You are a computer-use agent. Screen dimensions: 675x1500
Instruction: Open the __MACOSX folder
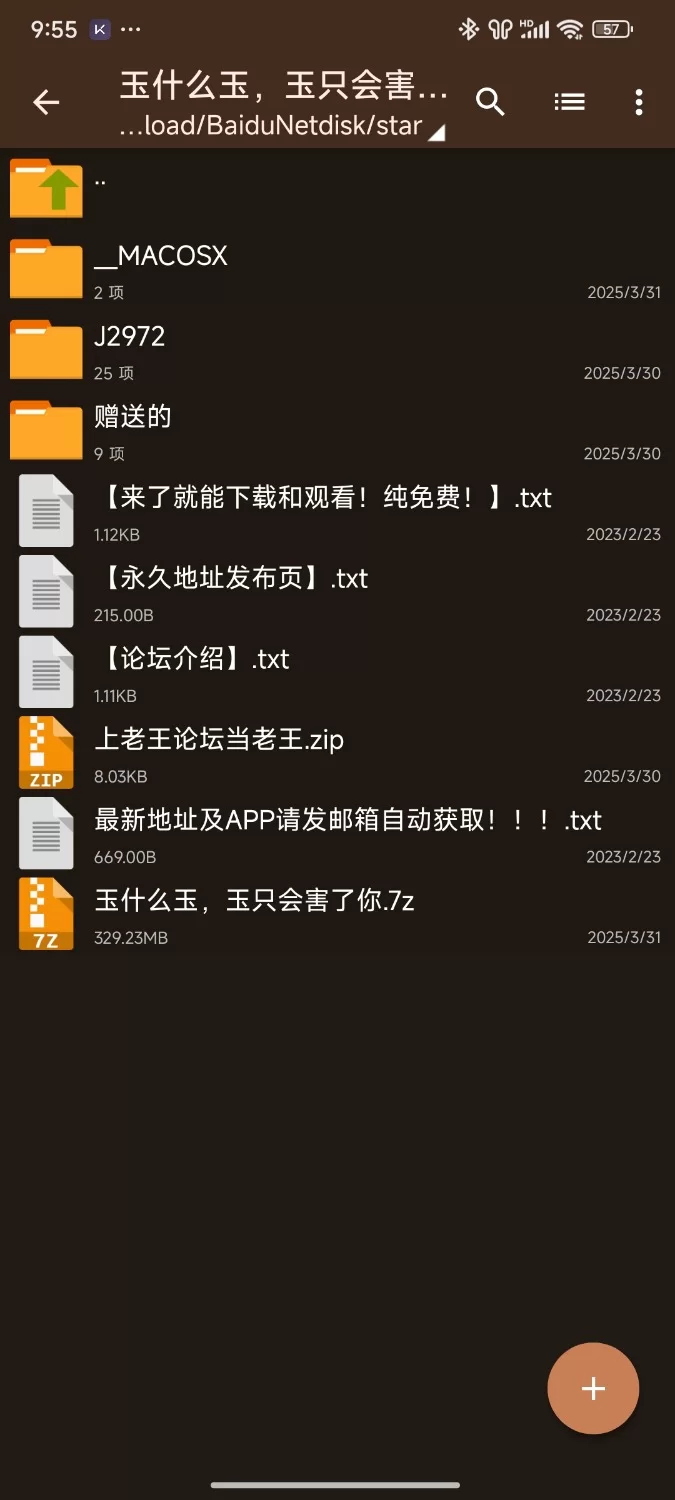point(337,270)
